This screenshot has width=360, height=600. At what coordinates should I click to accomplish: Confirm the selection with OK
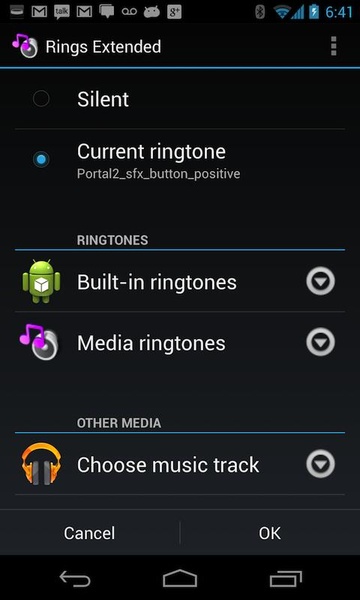coord(270,533)
